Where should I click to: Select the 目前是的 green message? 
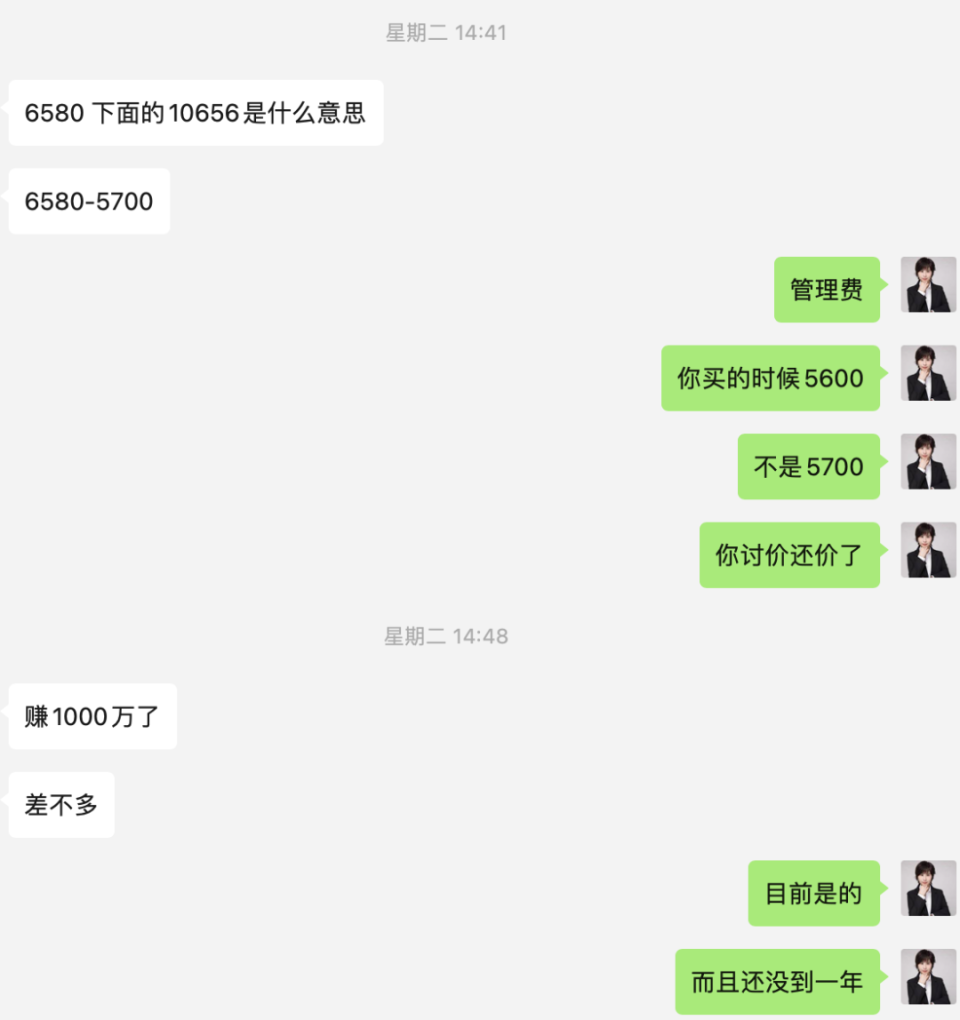pos(814,894)
